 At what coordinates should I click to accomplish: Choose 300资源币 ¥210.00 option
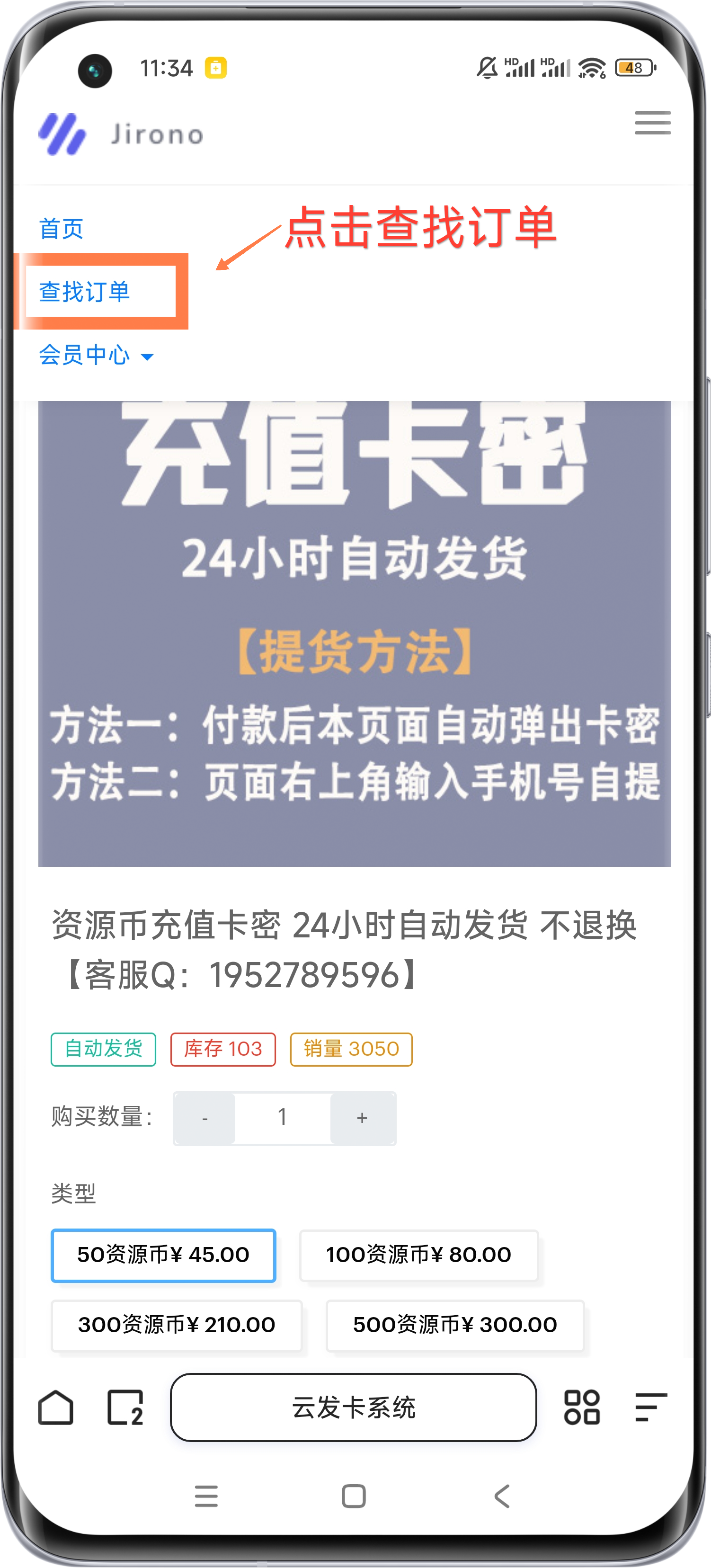click(176, 1325)
